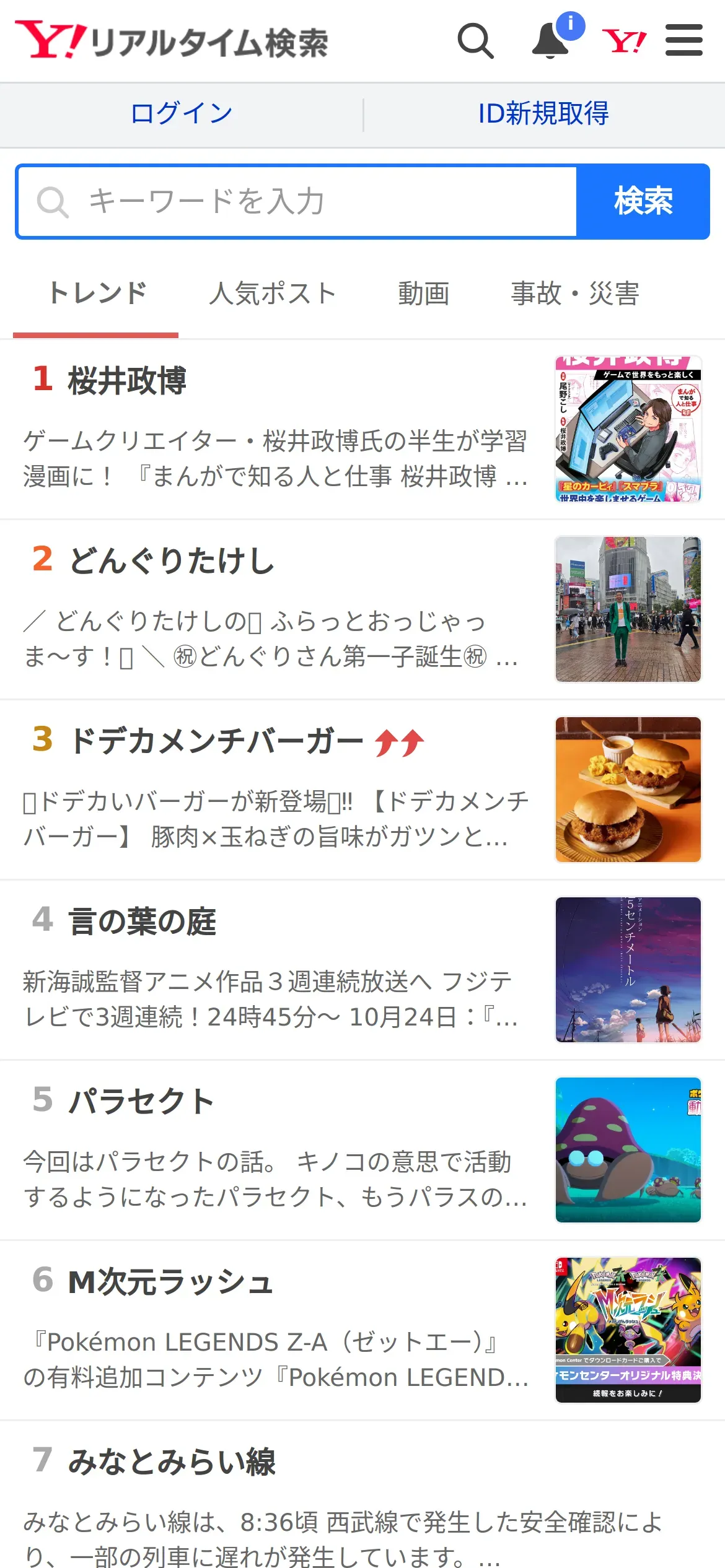
Task: Open trend 4 言の葉の庭
Action: [x=143, y=921]
